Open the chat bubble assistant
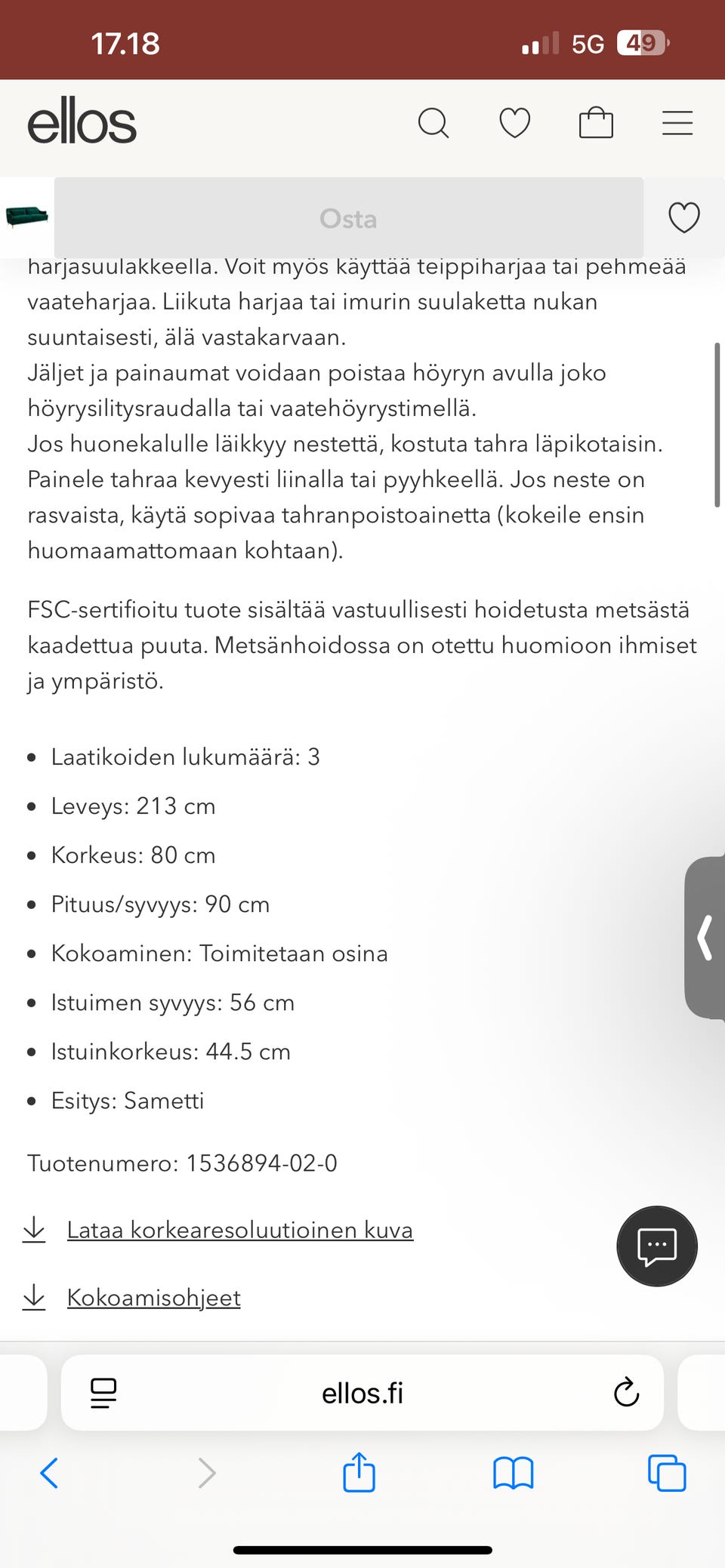The image size is (725, 1568). (656, 1246)
